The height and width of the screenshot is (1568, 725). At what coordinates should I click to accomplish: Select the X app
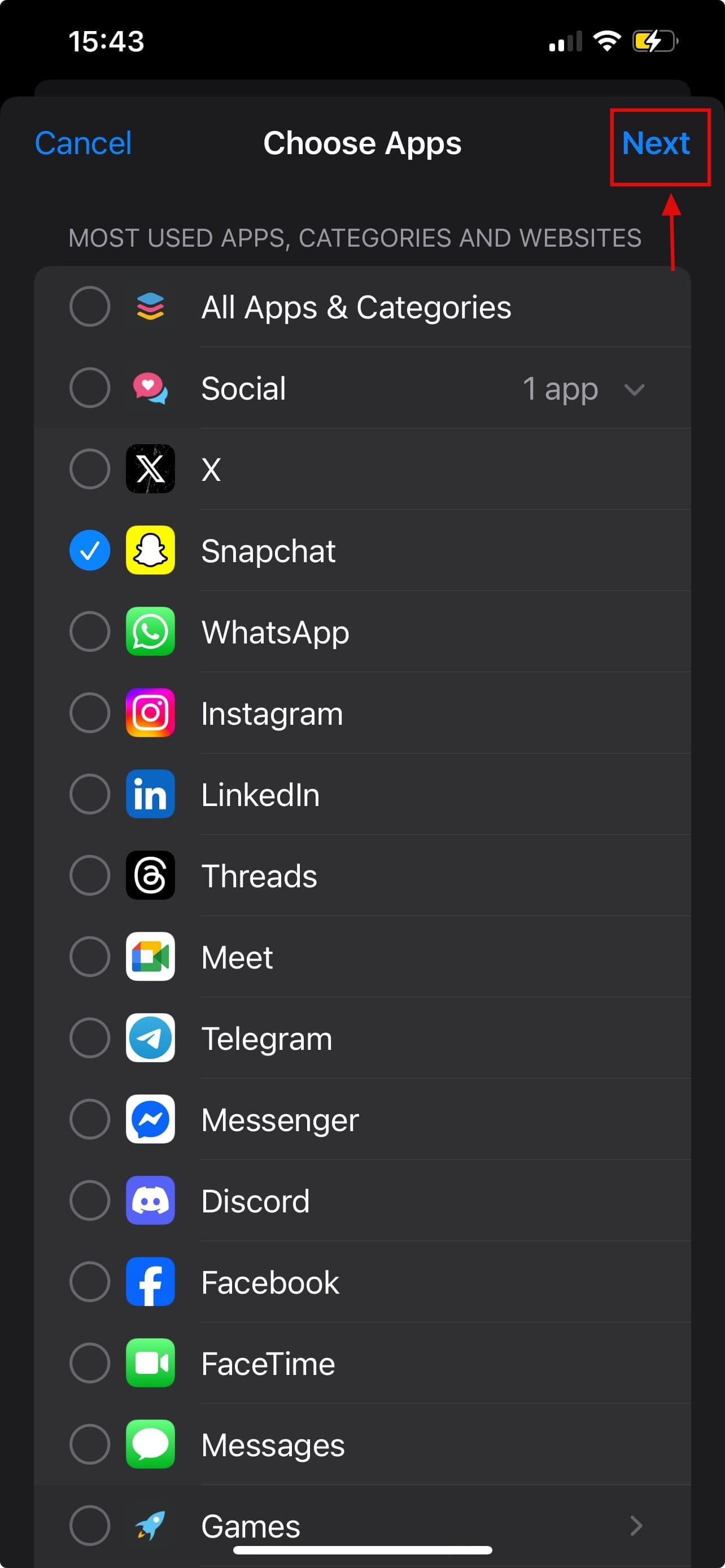point(89,469)
